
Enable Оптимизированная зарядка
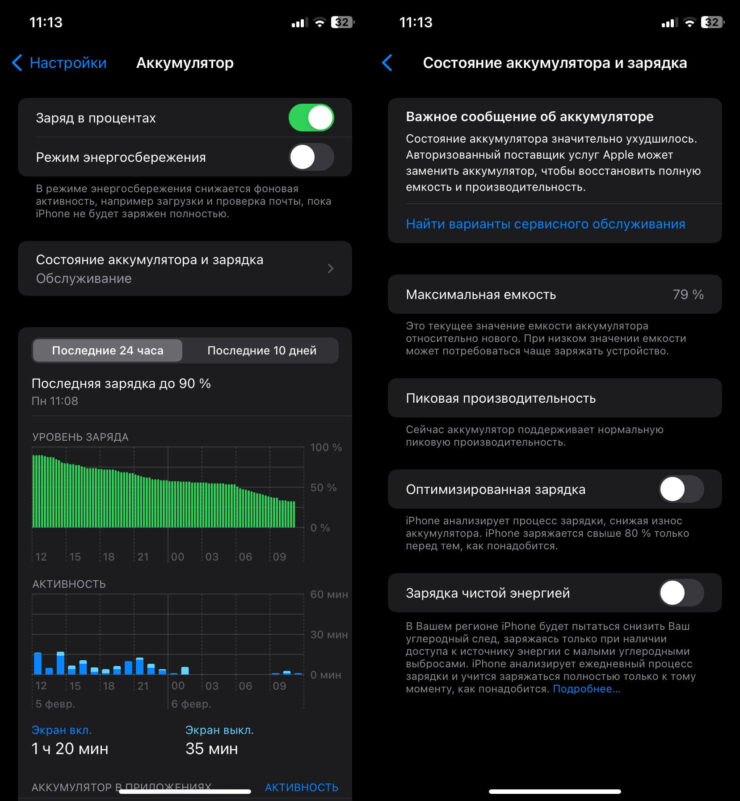(x=681, y=489)
